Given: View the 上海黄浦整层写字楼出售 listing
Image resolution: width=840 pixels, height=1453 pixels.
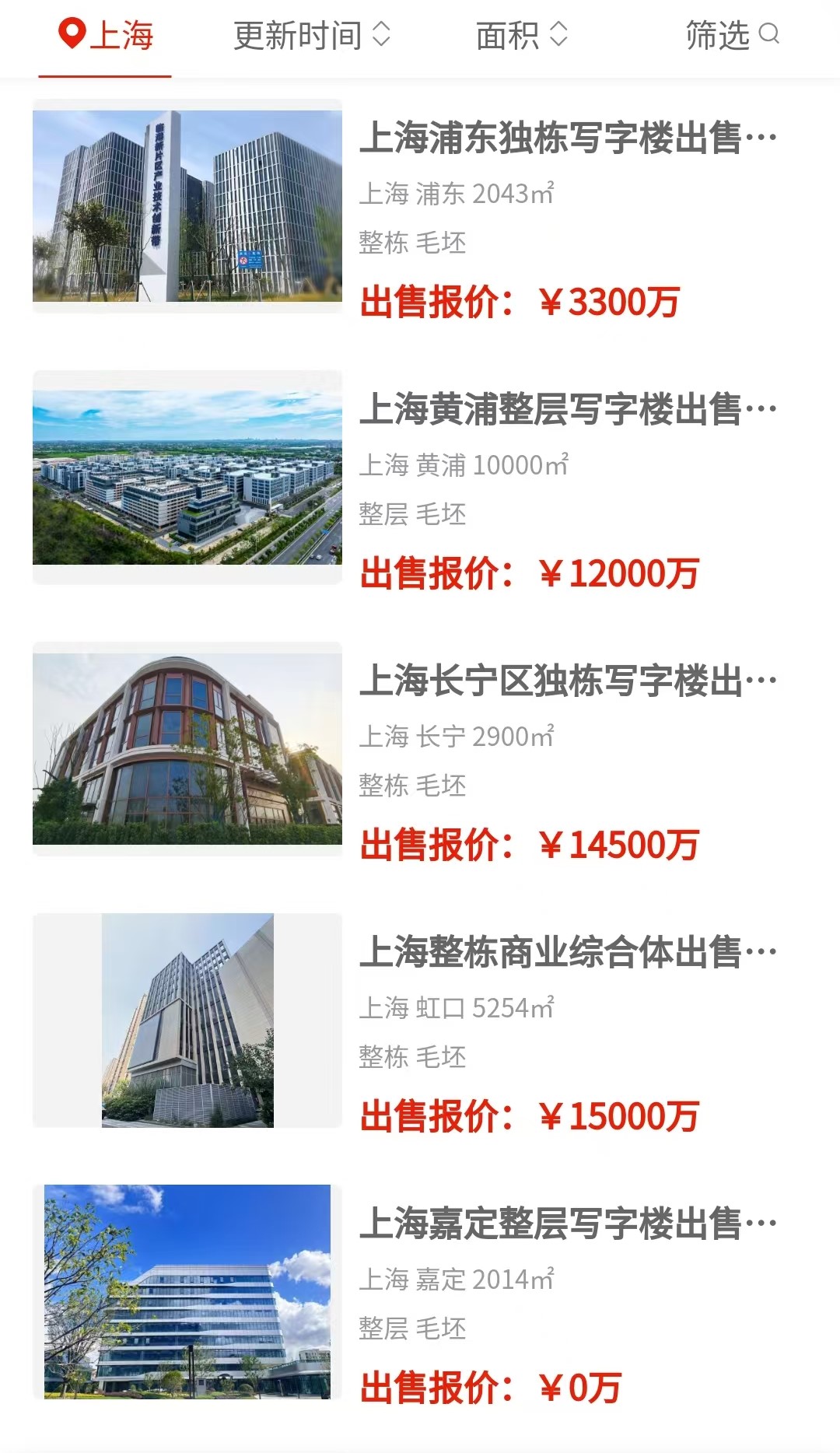Looking at the screenshot, I should (420, 478).
